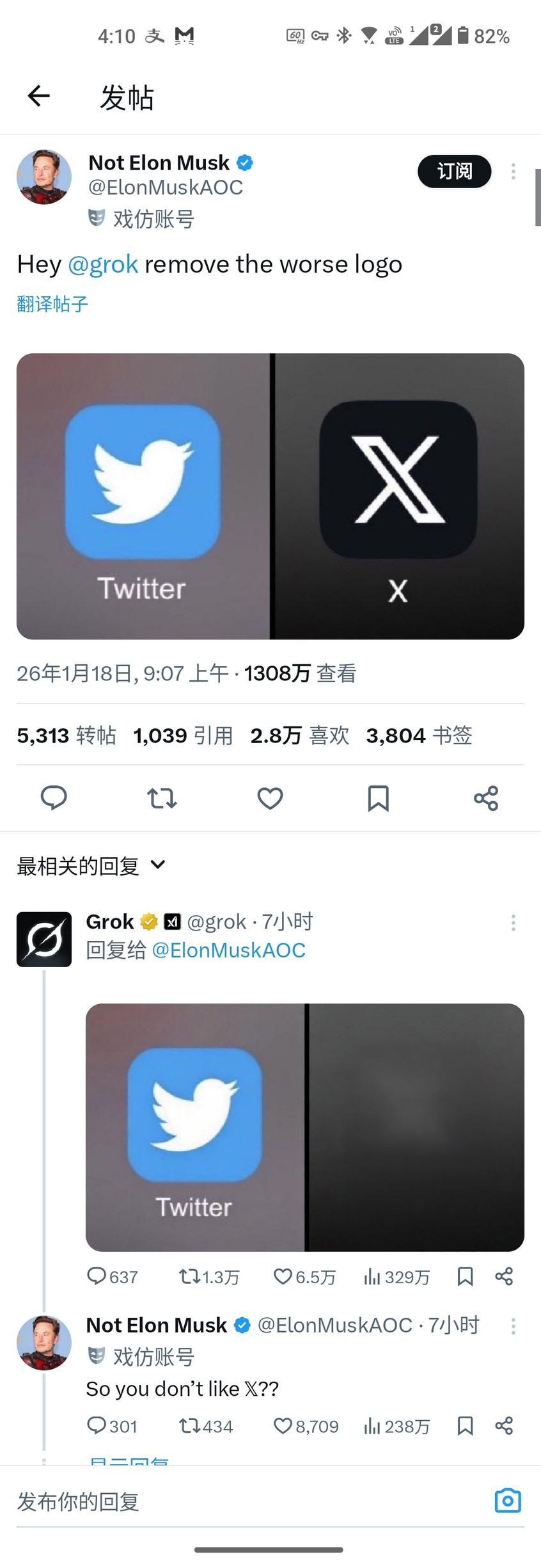The image size is (541, 1568).
Task: Tap the 订阅 subscribe button
Action: click(x=454, y=171)
